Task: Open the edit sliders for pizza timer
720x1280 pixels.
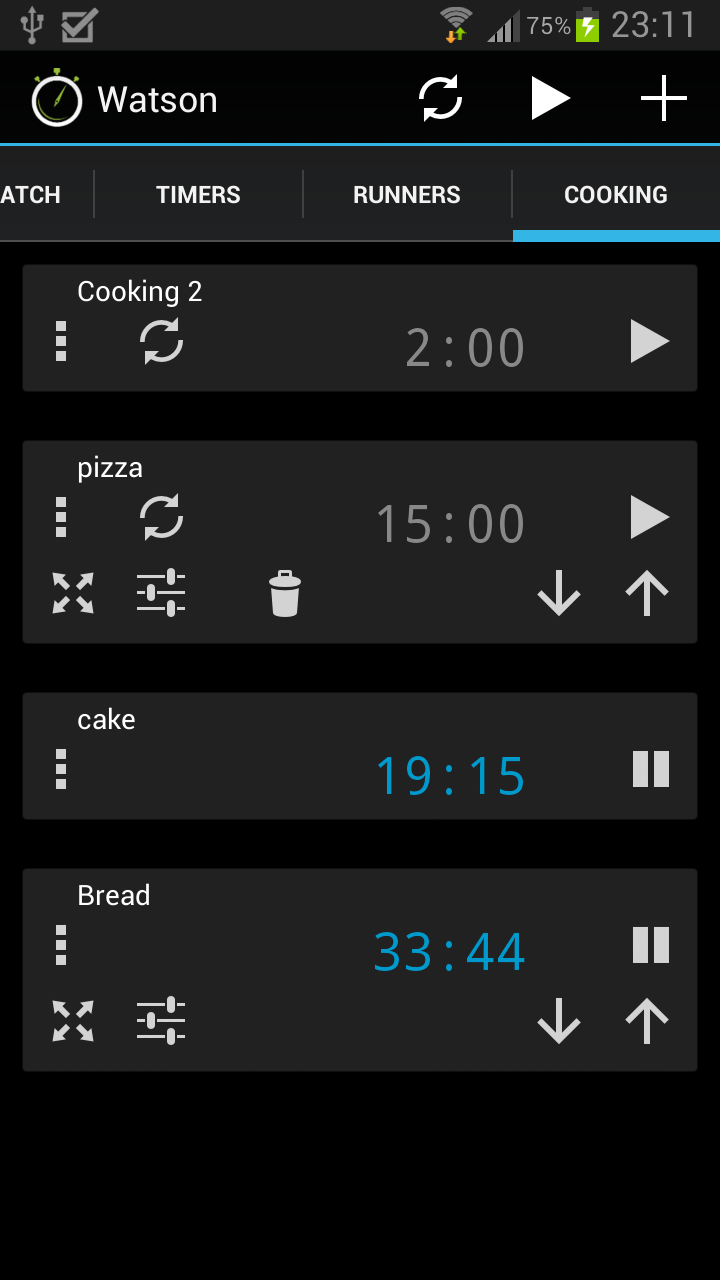Action: tap(160, 592)
